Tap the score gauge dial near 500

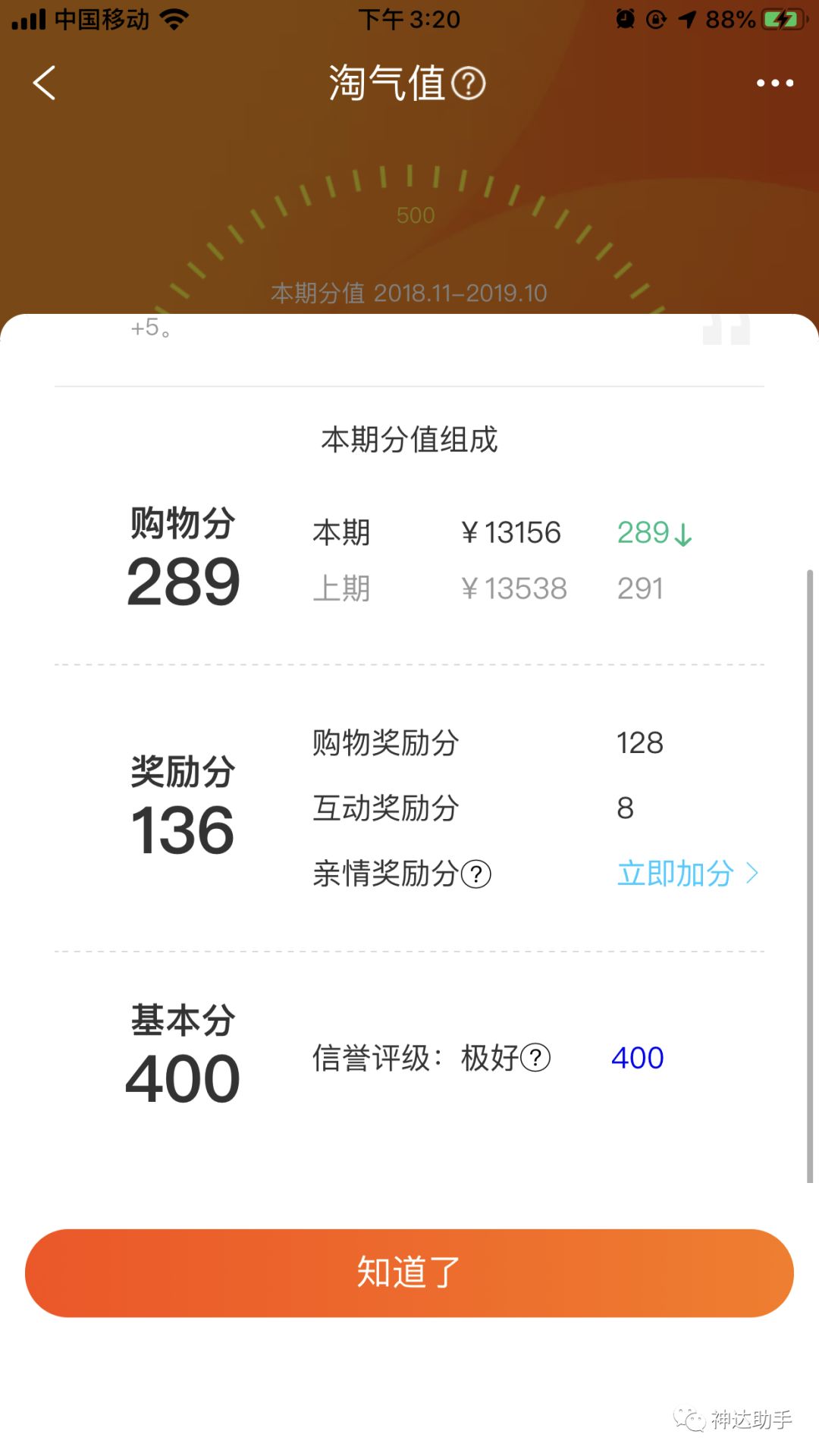coord(415,215)
